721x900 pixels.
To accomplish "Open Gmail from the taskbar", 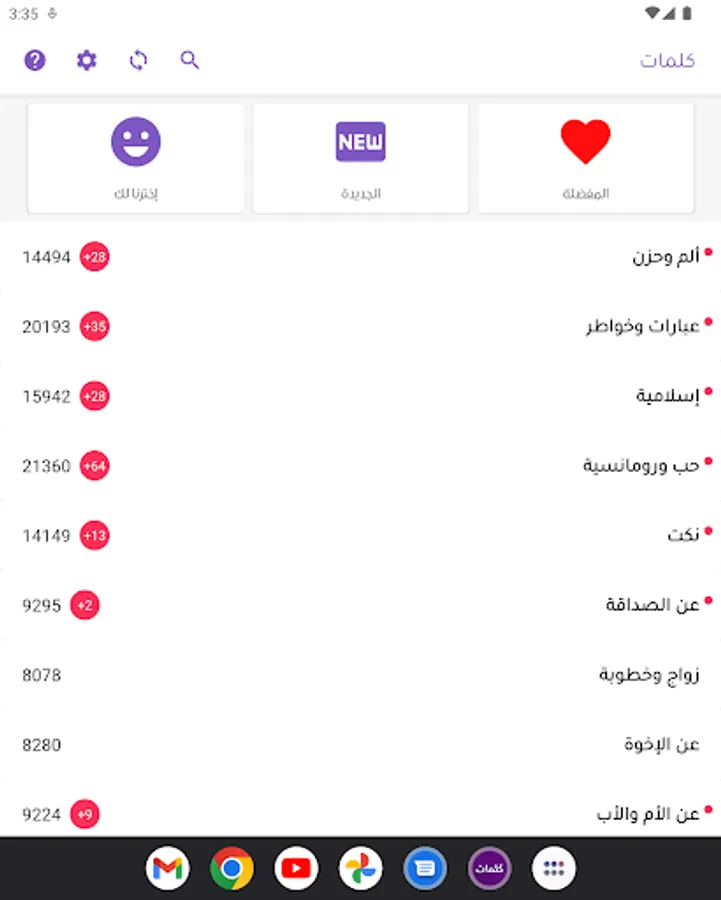I will coord(167,868).
